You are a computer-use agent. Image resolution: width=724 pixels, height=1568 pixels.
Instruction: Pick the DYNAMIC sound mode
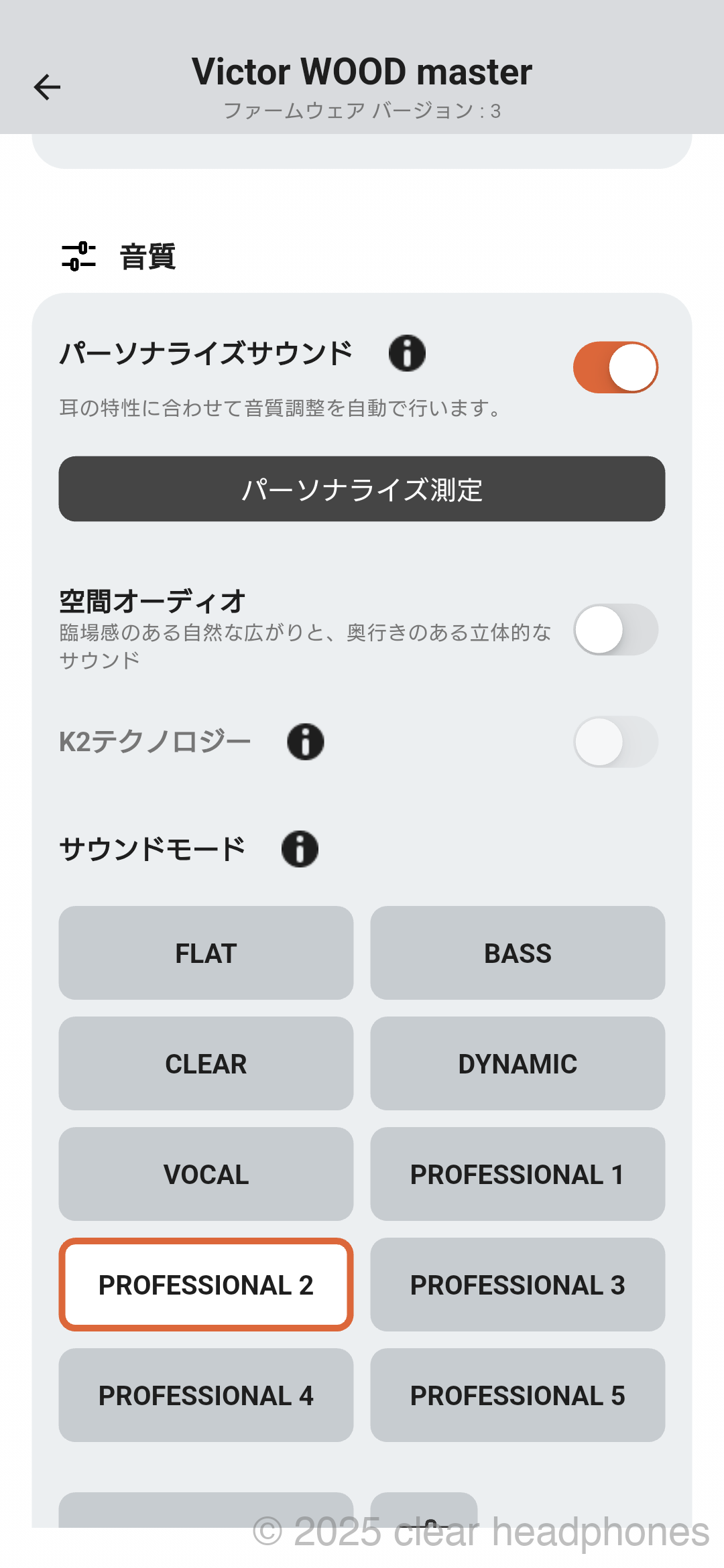click(x=518, y=1063)
